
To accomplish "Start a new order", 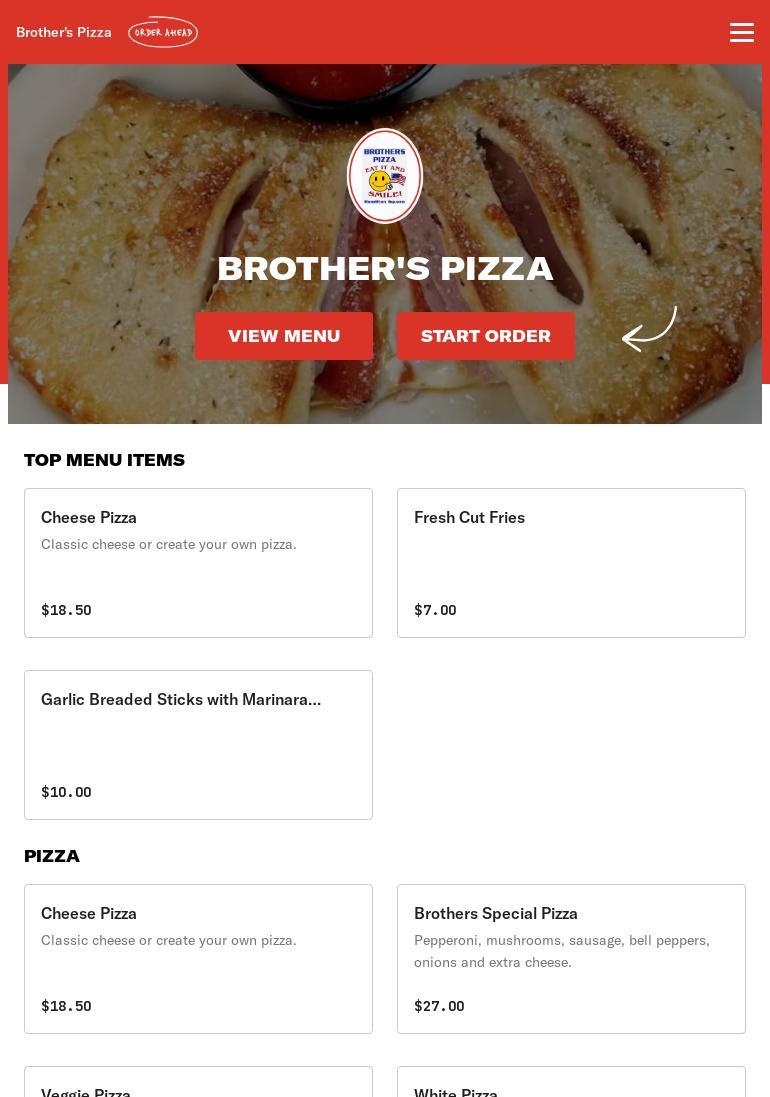I will (486, 336).
